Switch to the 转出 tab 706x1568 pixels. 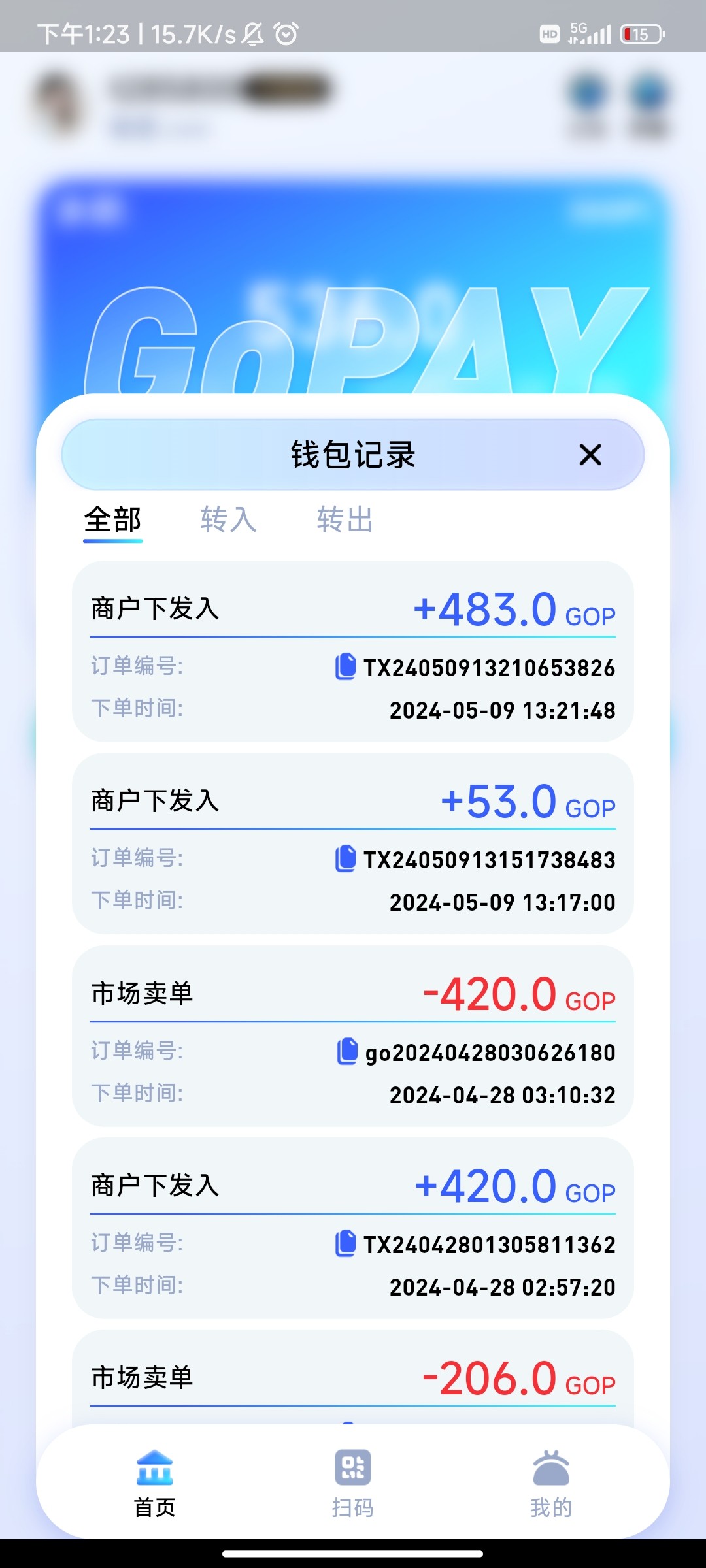pyautogui.click(x=345, y=520)
